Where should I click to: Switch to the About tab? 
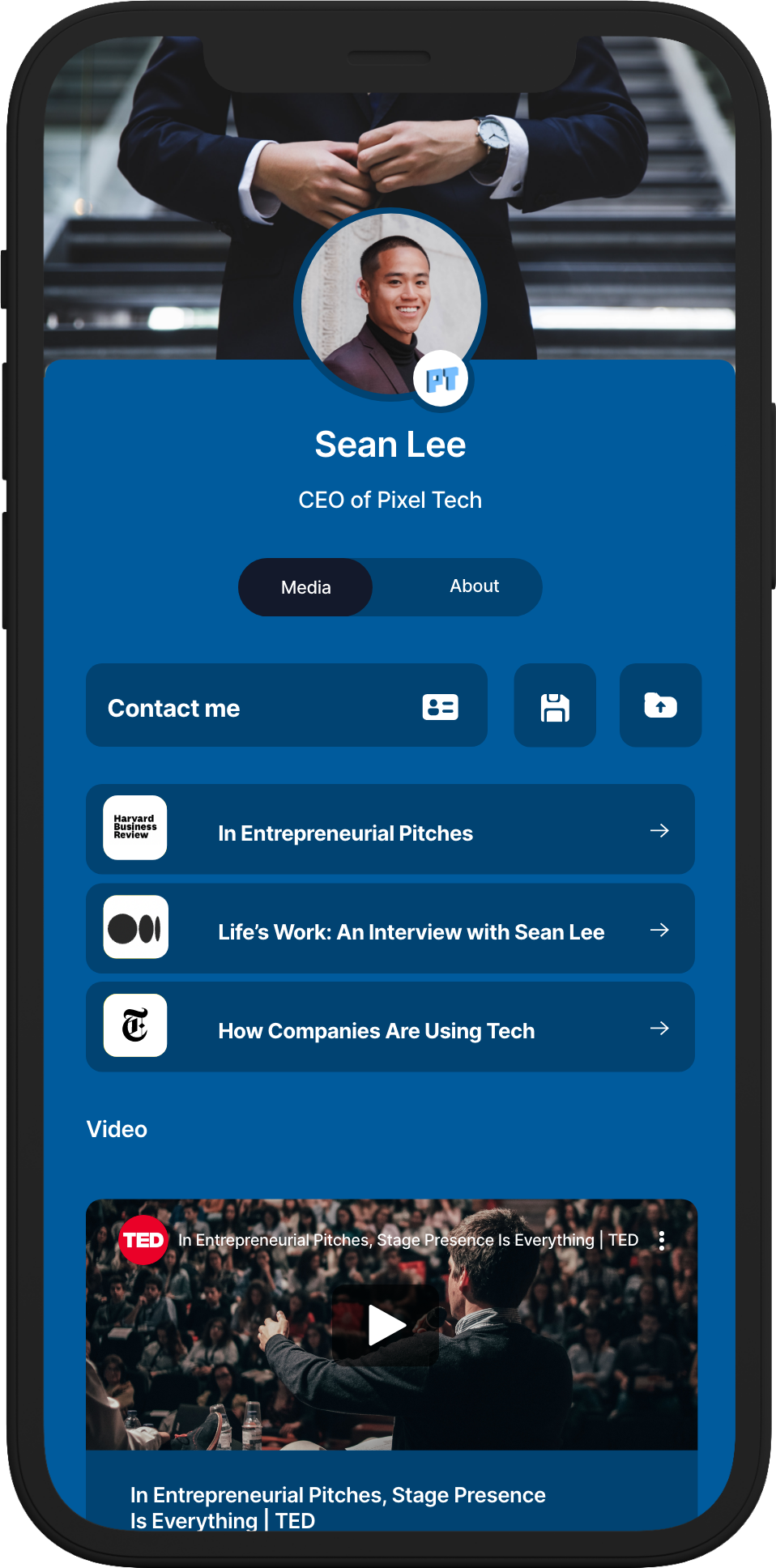coord(474,586)
